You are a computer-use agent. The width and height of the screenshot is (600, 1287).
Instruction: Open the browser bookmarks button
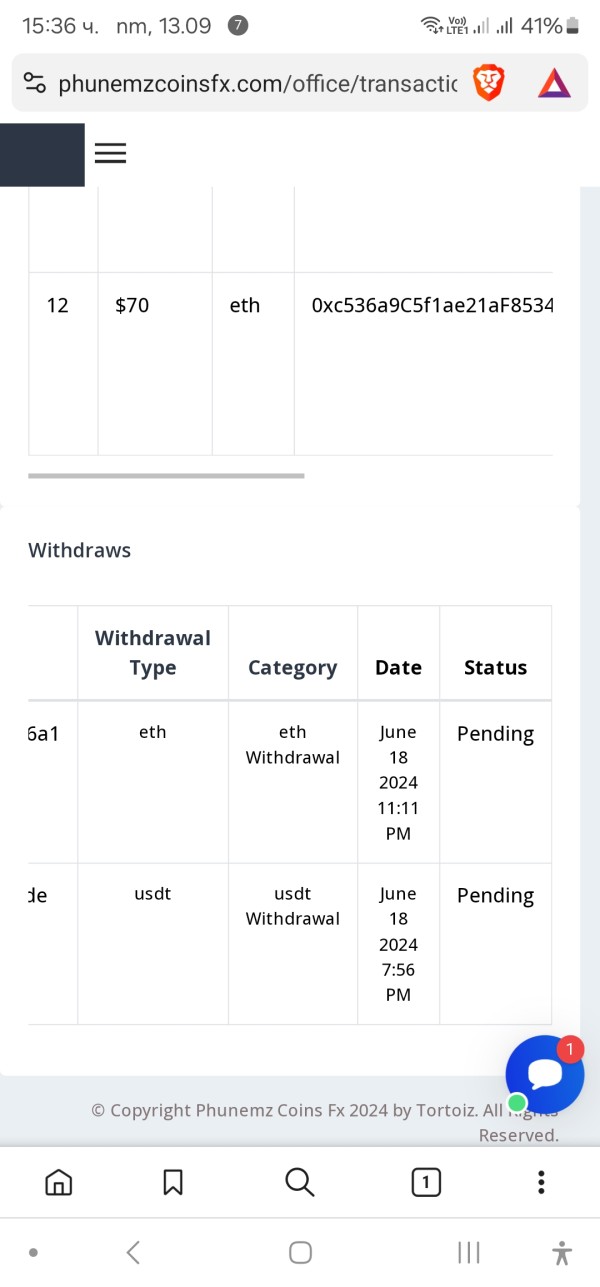click(x=173, y=1182)
